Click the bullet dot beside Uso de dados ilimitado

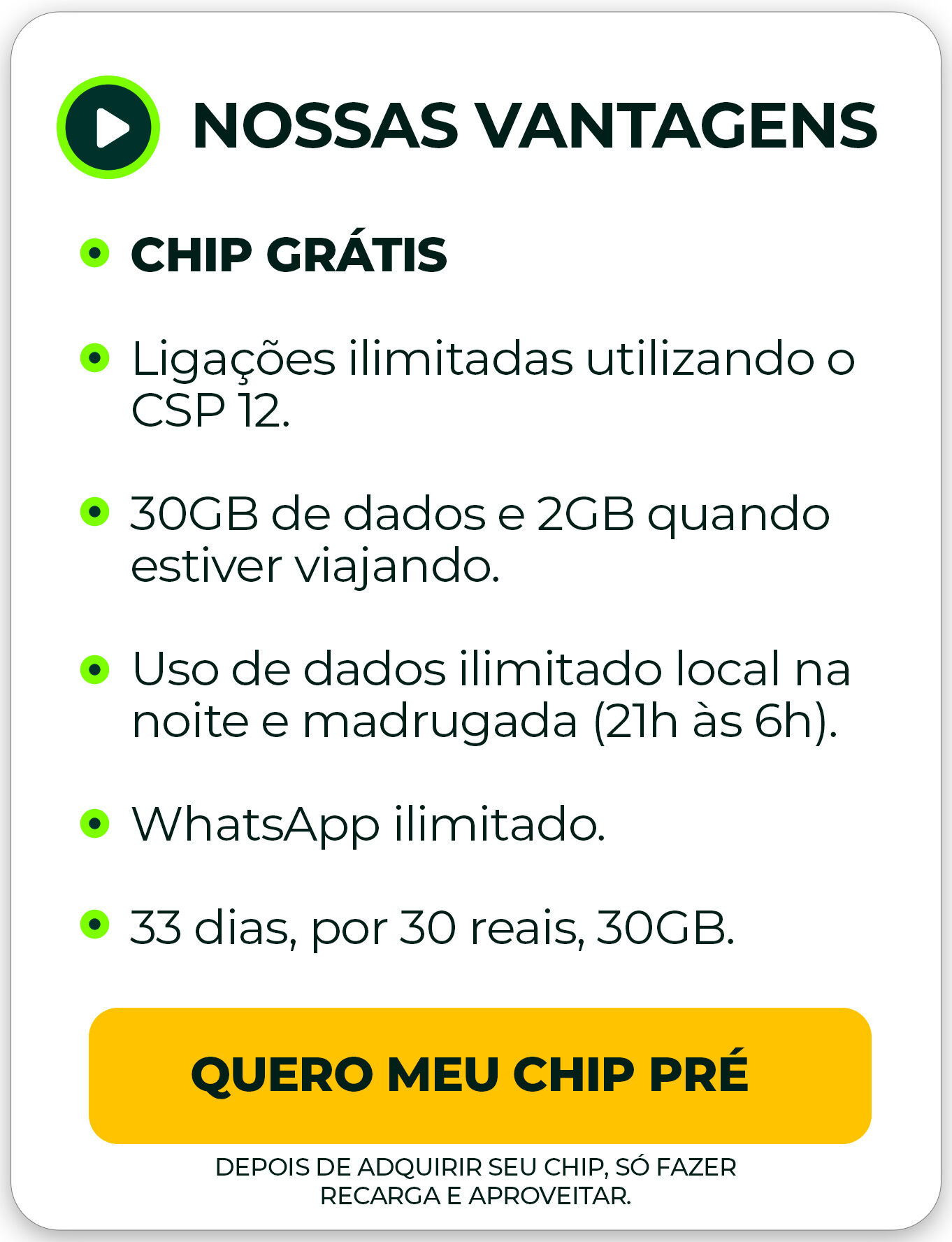pos(96,670)
